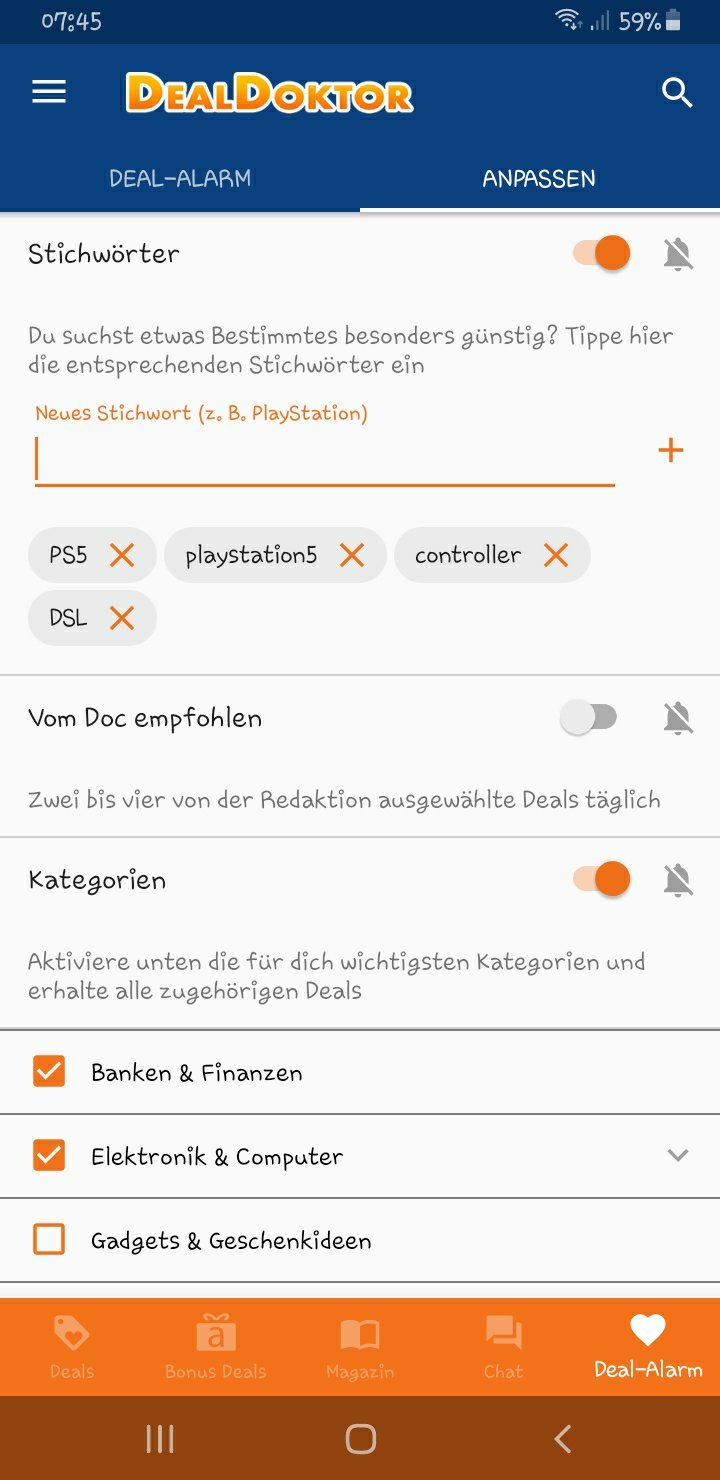This screenshot has height=1480, width=720.
Task: Expand the Elektronik & Computer subcategories
Action: point(678,1156)
